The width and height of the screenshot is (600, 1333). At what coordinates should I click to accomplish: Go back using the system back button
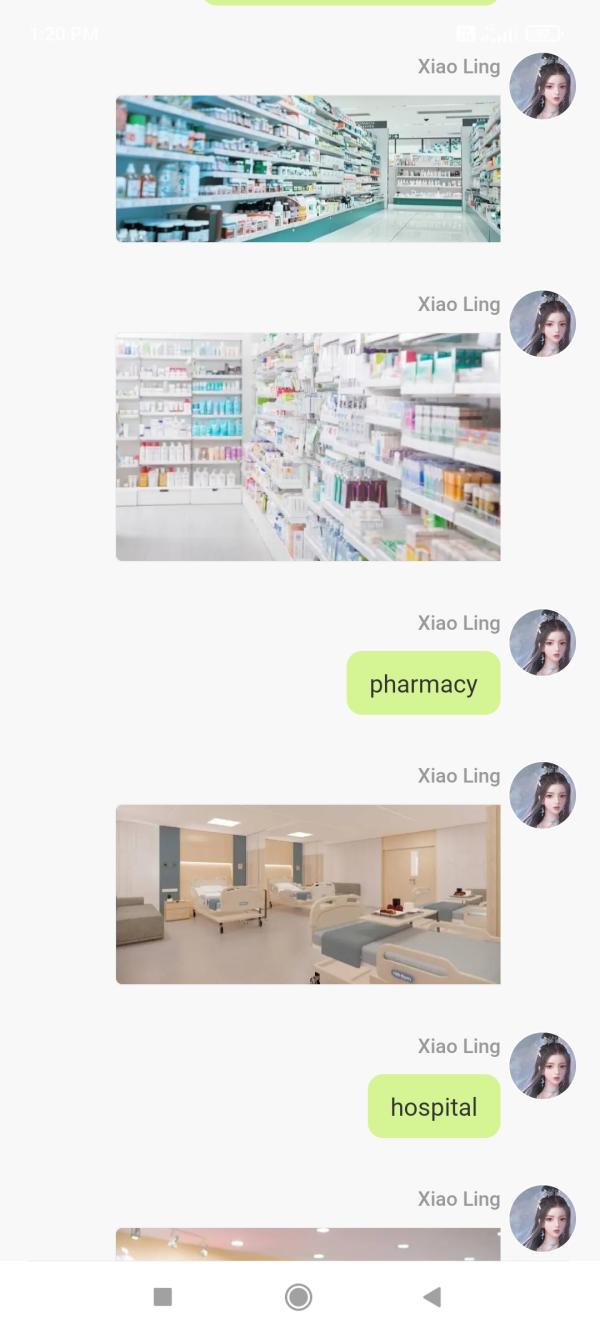432,1297
